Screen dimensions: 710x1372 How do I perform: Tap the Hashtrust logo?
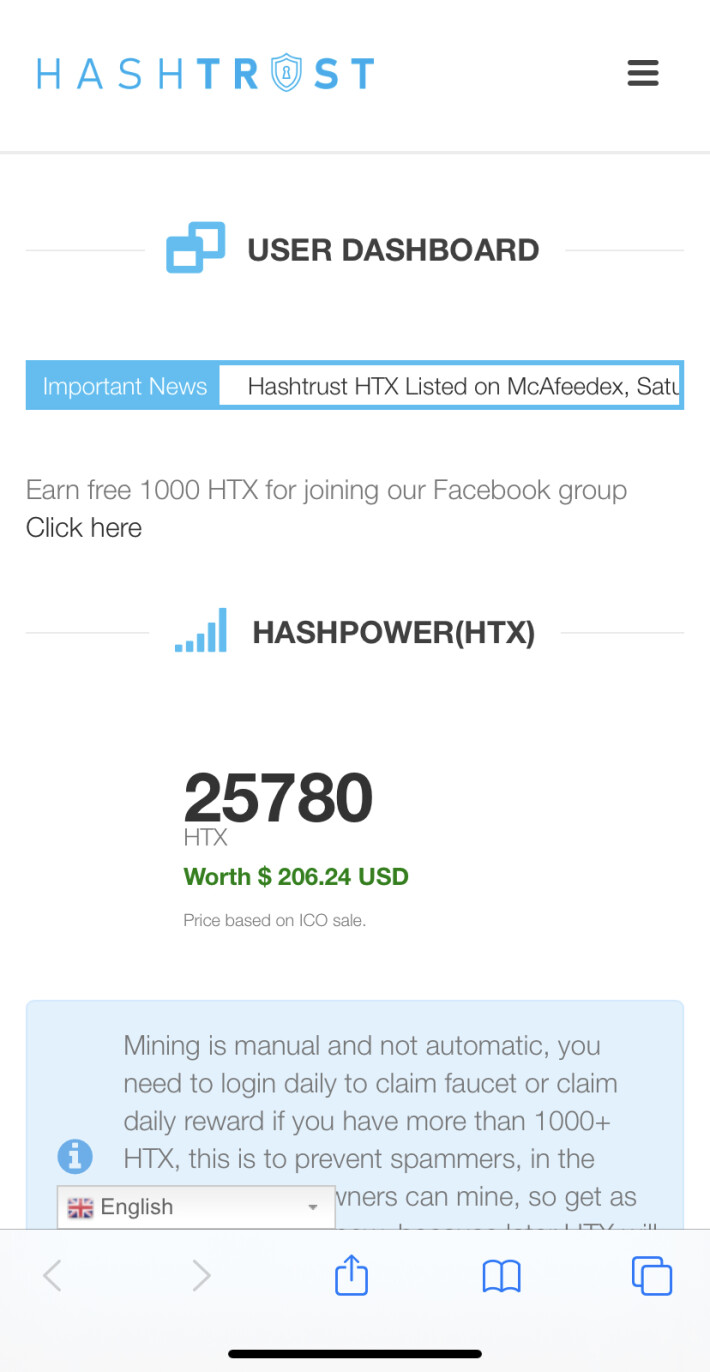click(x=206, y=74)
